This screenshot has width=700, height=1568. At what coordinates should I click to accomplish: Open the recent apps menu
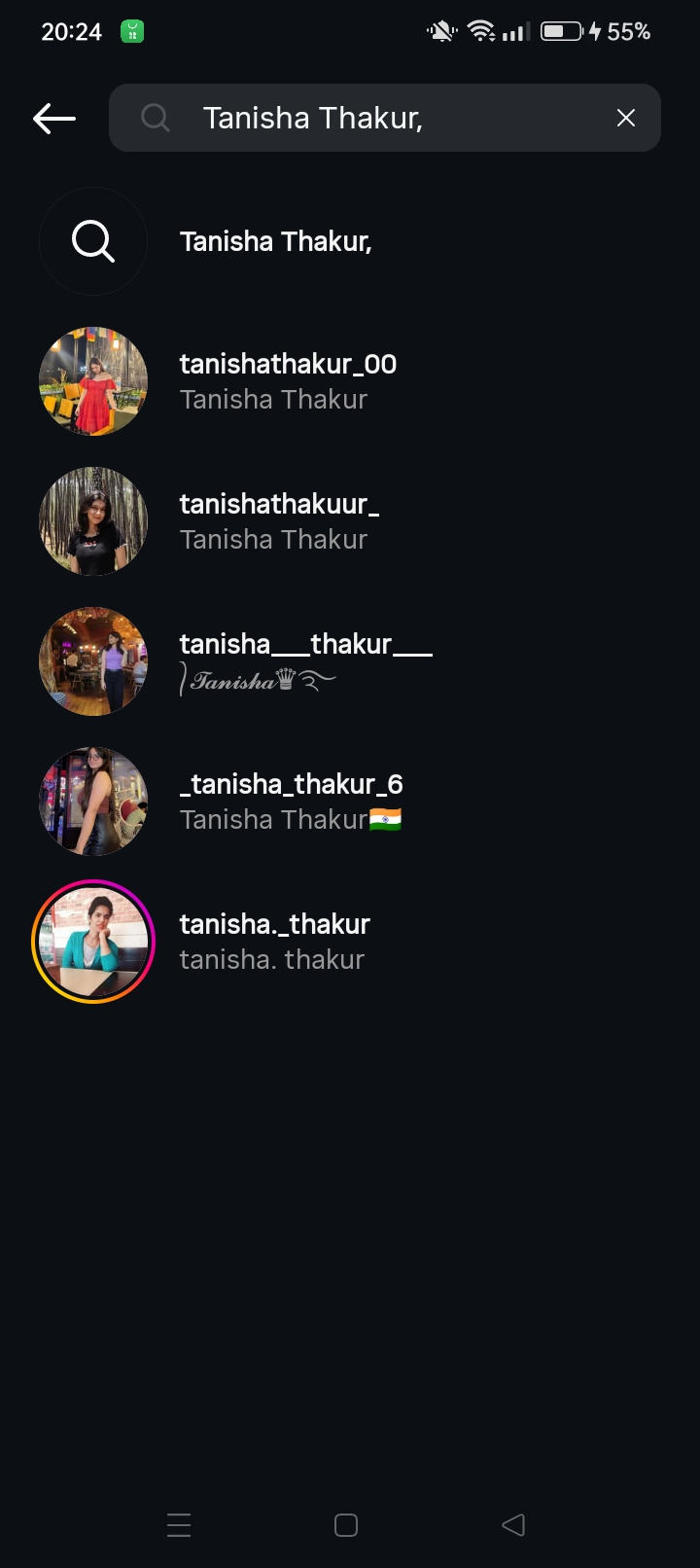[179, 1525]
